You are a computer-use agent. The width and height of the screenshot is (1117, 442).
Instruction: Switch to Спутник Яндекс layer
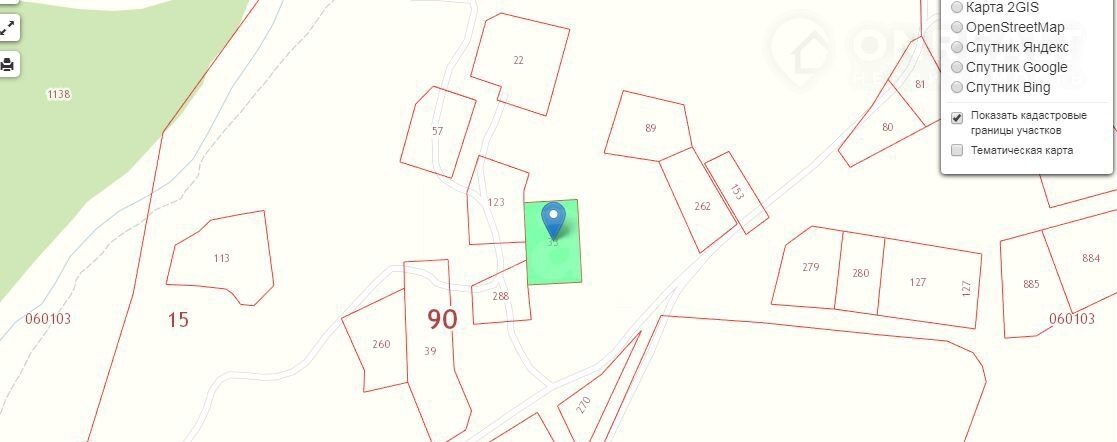click(x=957, y=47)
